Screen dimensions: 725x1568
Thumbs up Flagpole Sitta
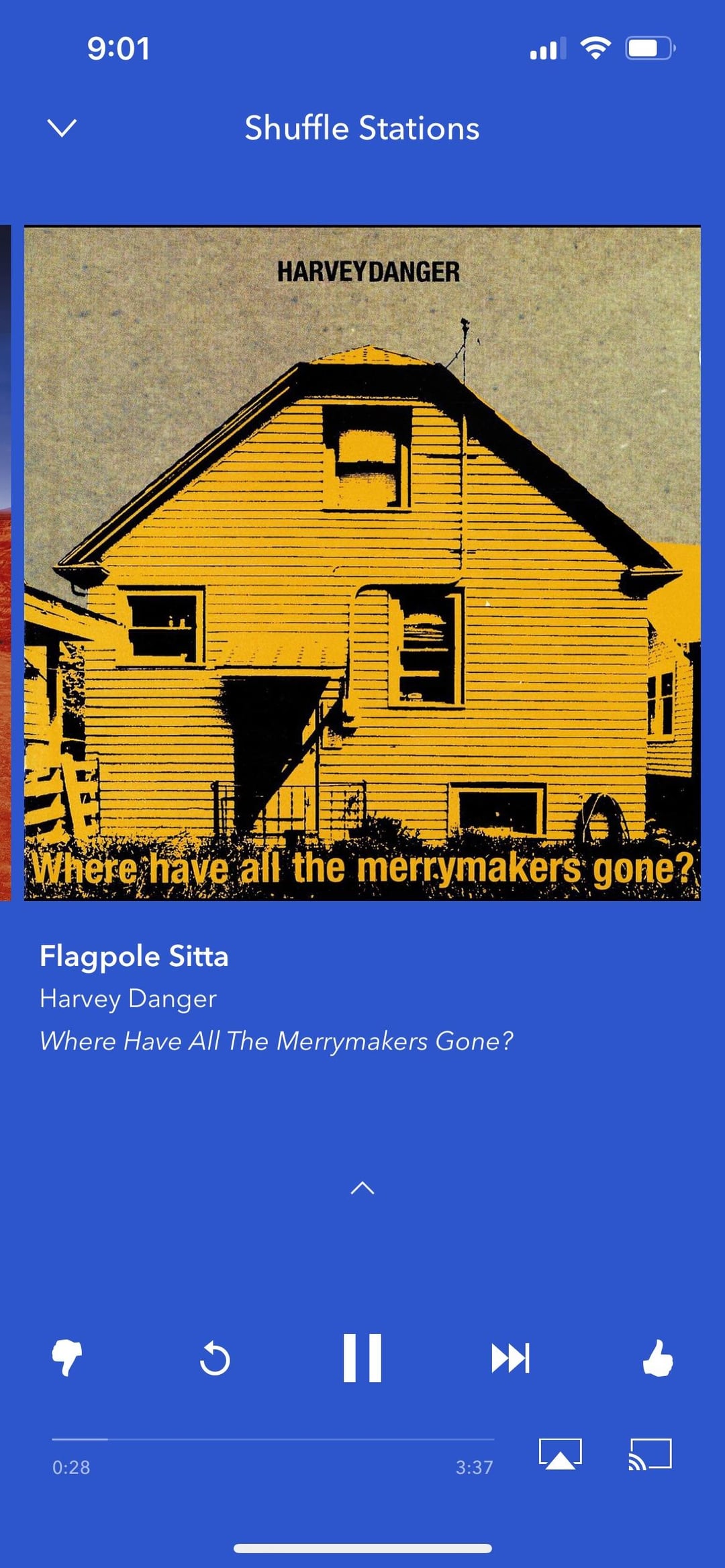[658, 1358]
